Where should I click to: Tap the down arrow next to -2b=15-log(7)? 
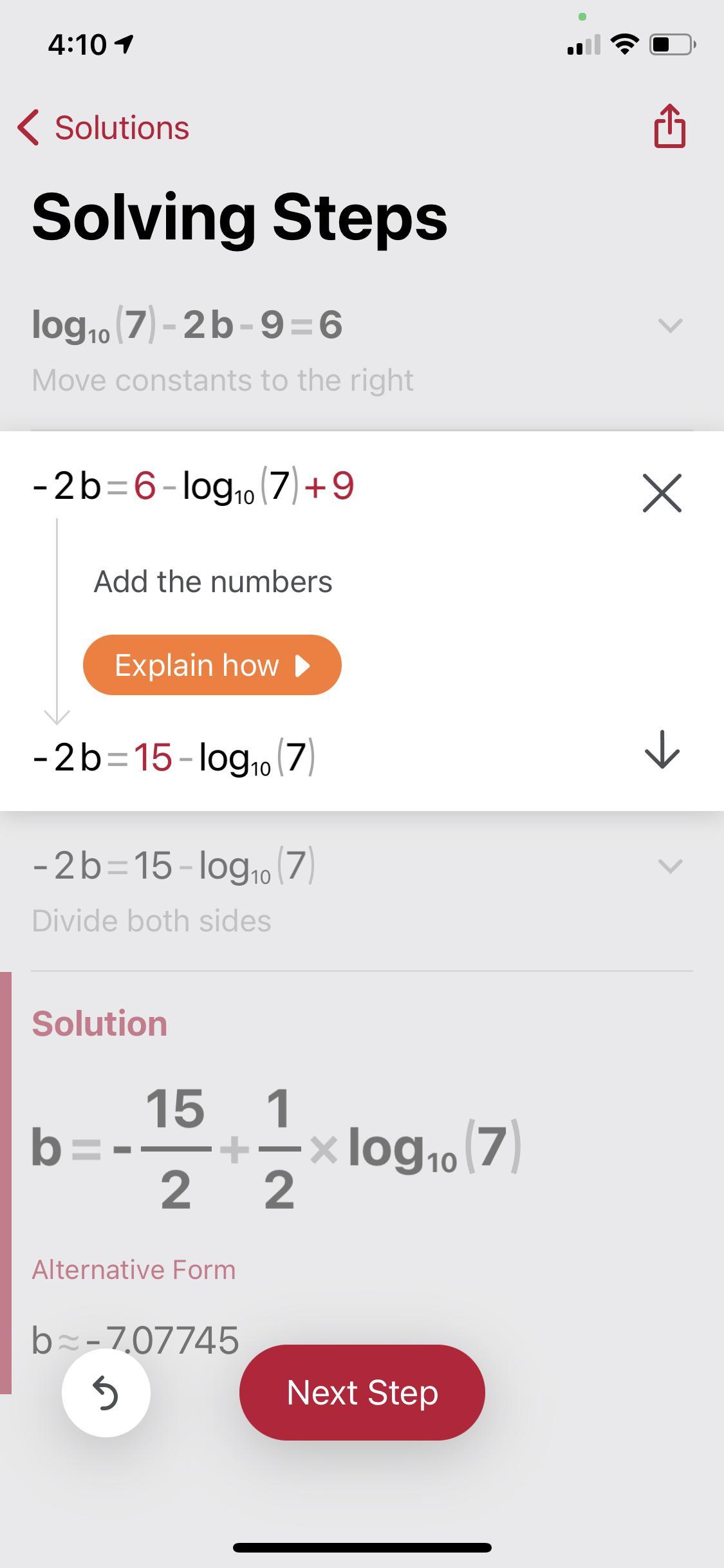point(662,750)
